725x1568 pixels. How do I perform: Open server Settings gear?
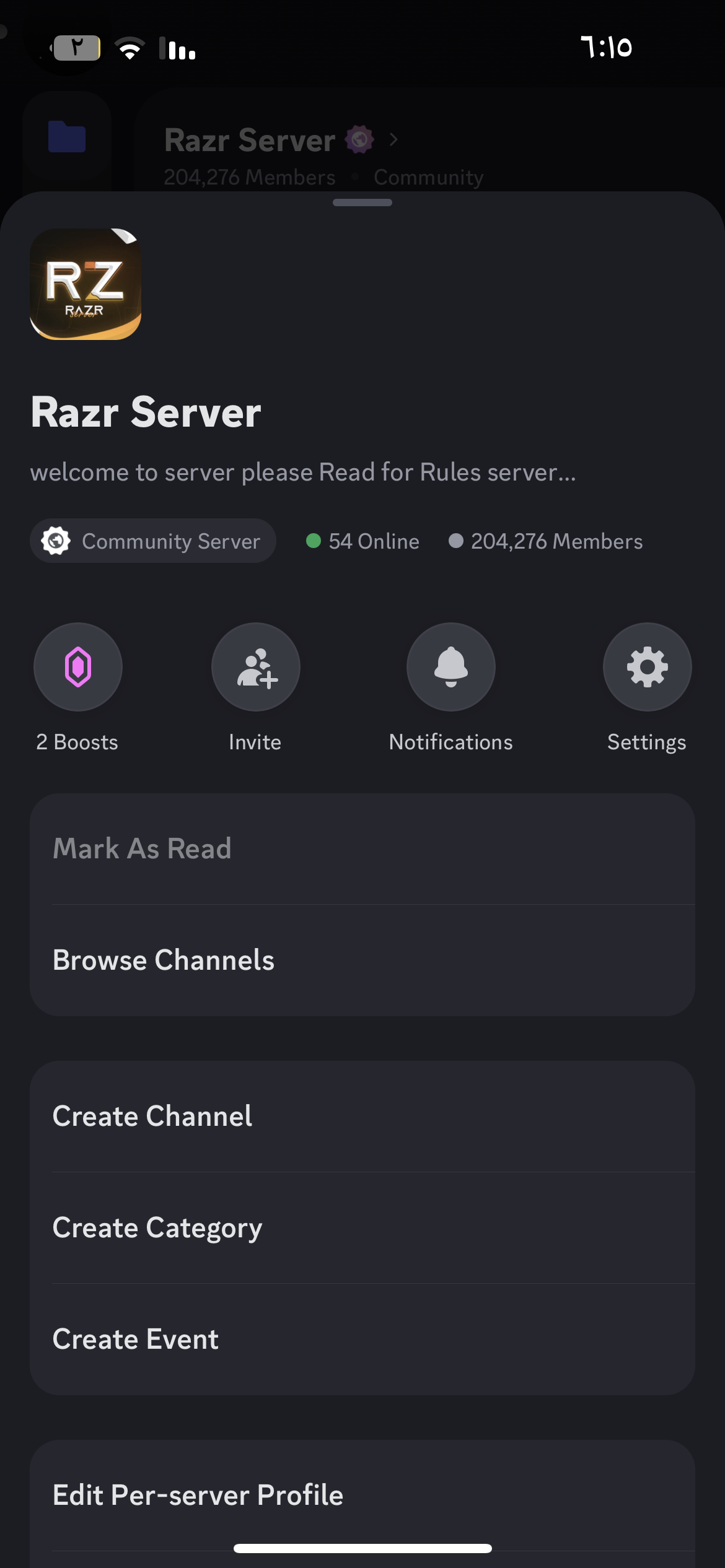tap(648, 667)
